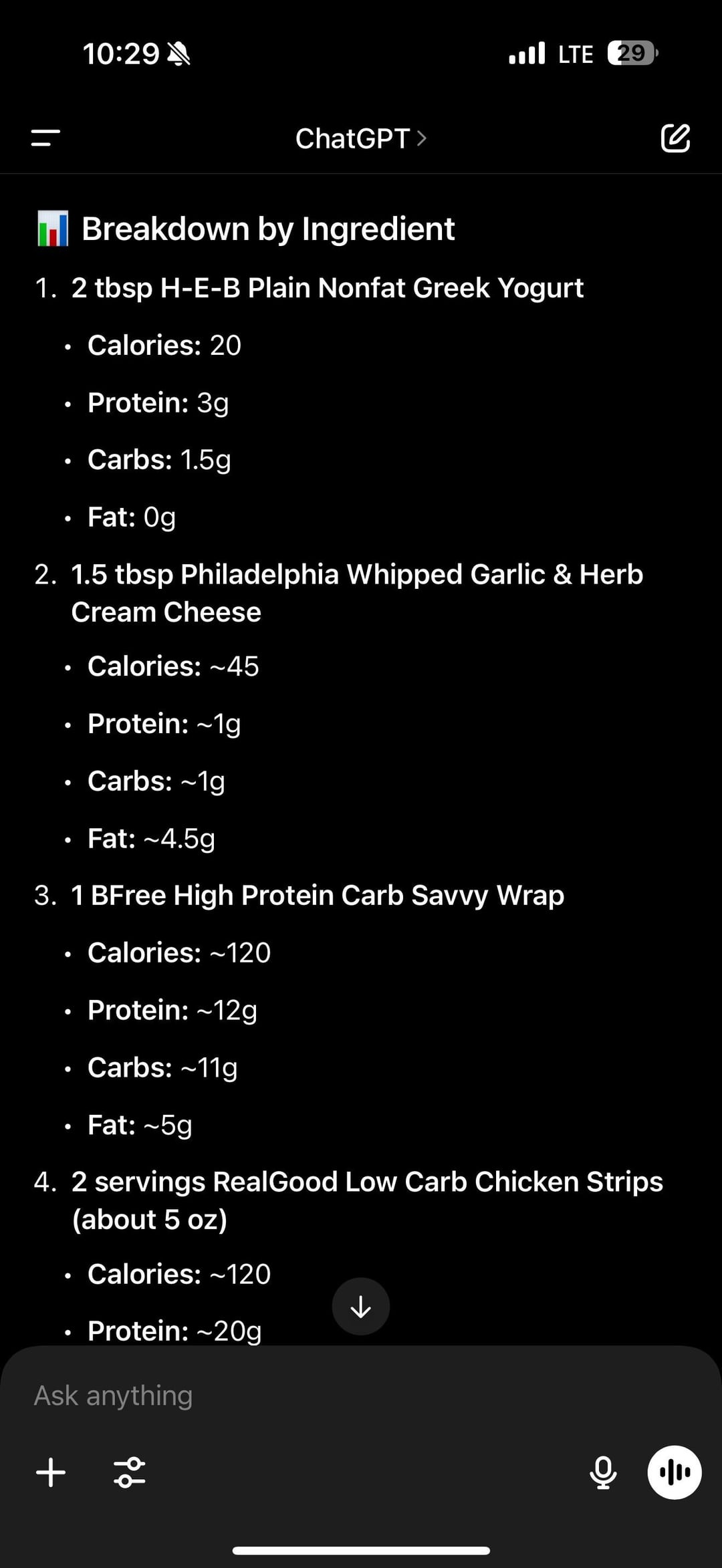Start dictation with the microphone
The image size is (722, 1568).
pos(603,1472)
